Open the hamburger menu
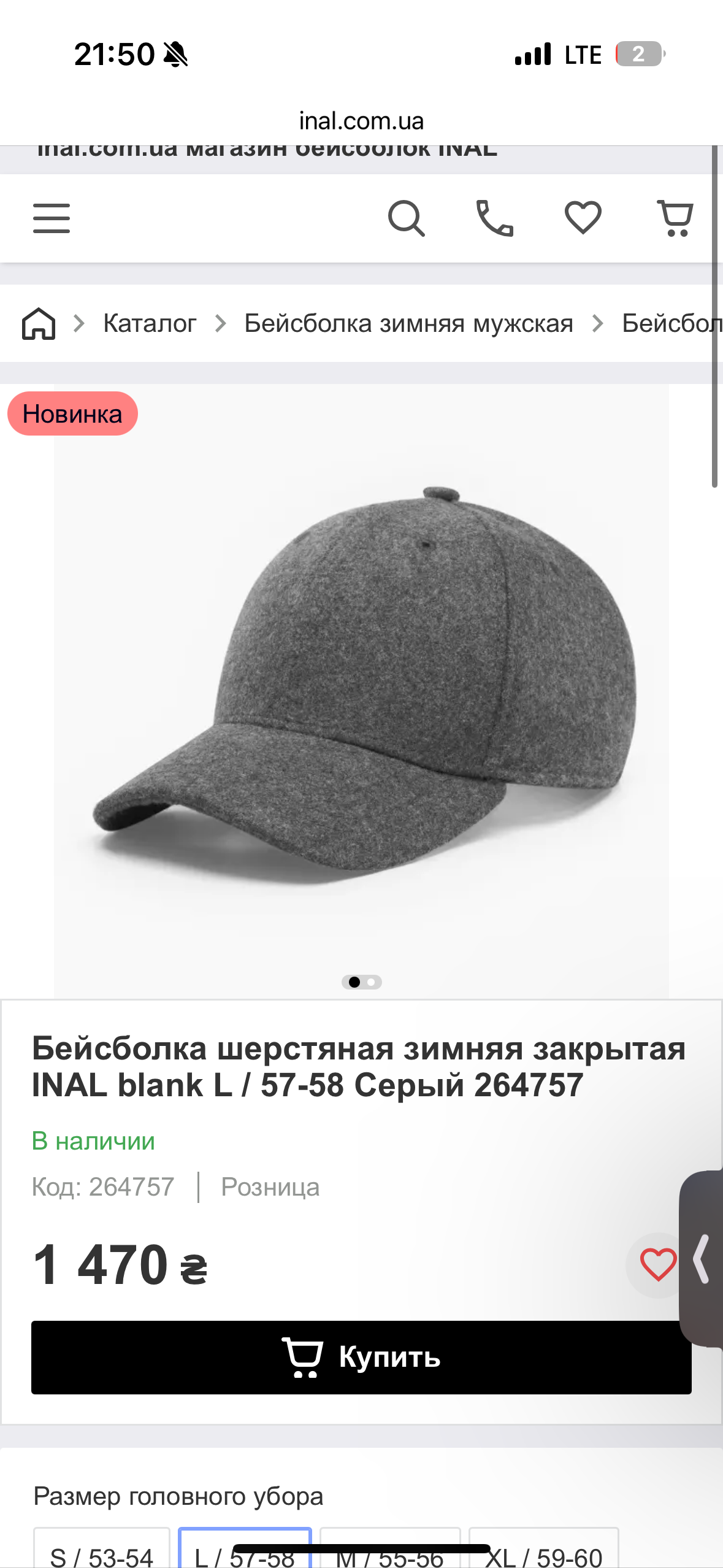The width and height of the screenshot is (723, 1568). click(x=52, y=218)
